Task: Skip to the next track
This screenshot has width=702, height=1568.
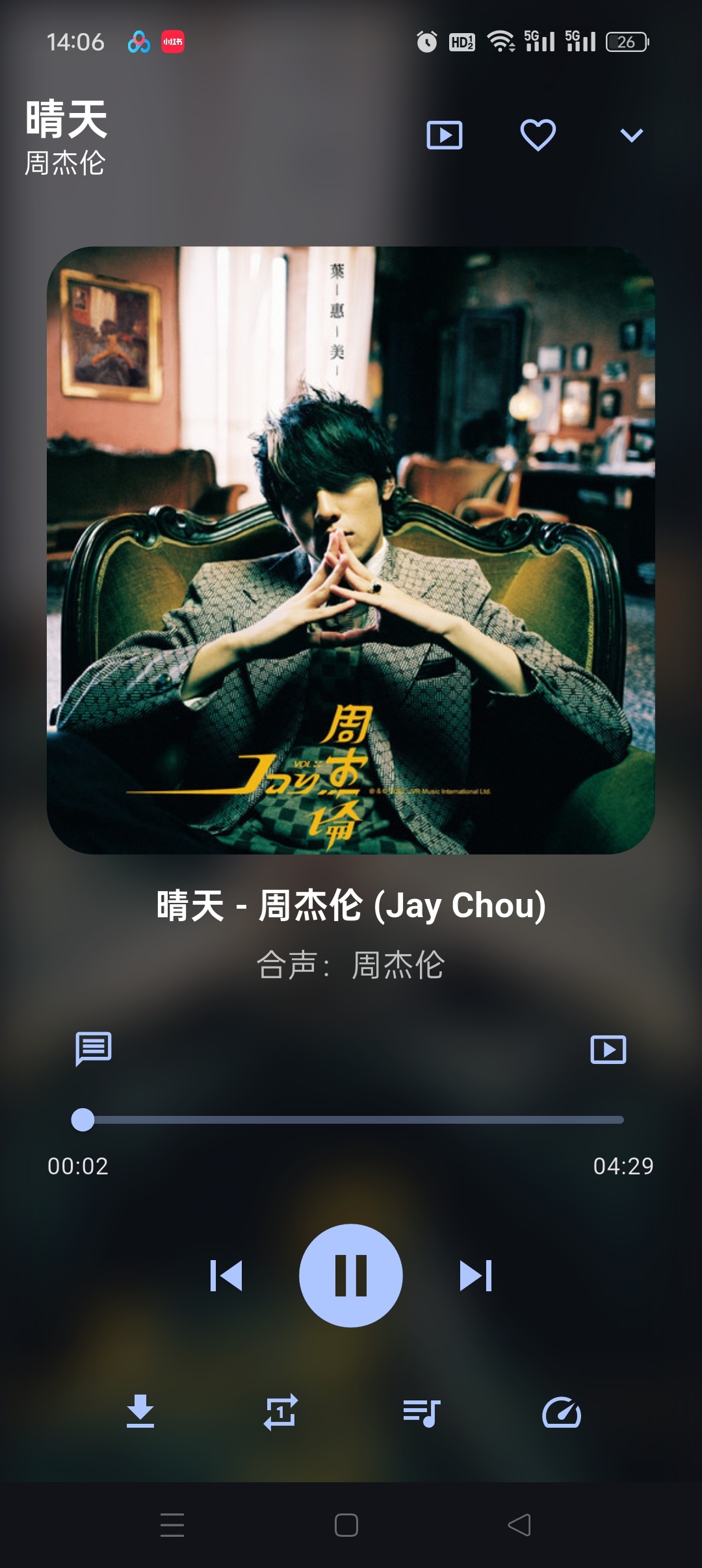Action: (477, 1274)
